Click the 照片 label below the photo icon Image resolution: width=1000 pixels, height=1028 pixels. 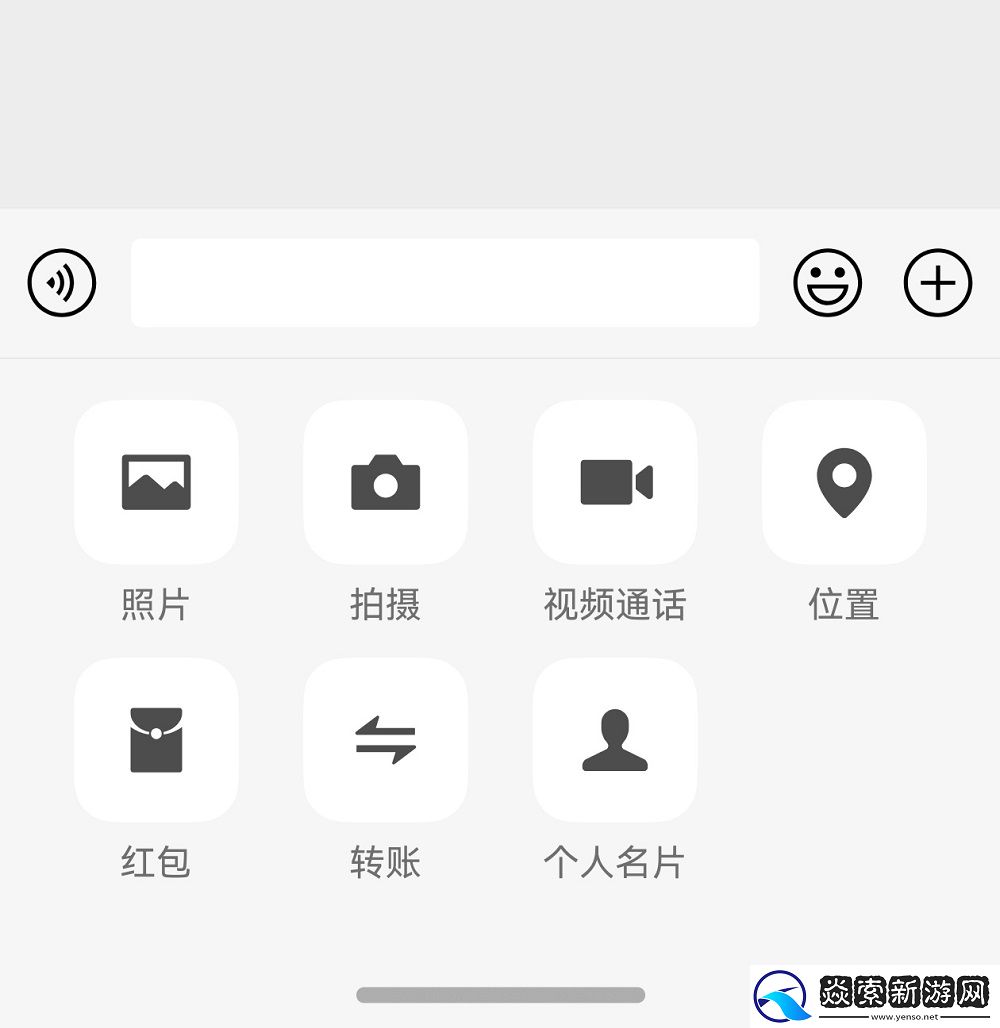pyautogui.click(x=156, y=605)
